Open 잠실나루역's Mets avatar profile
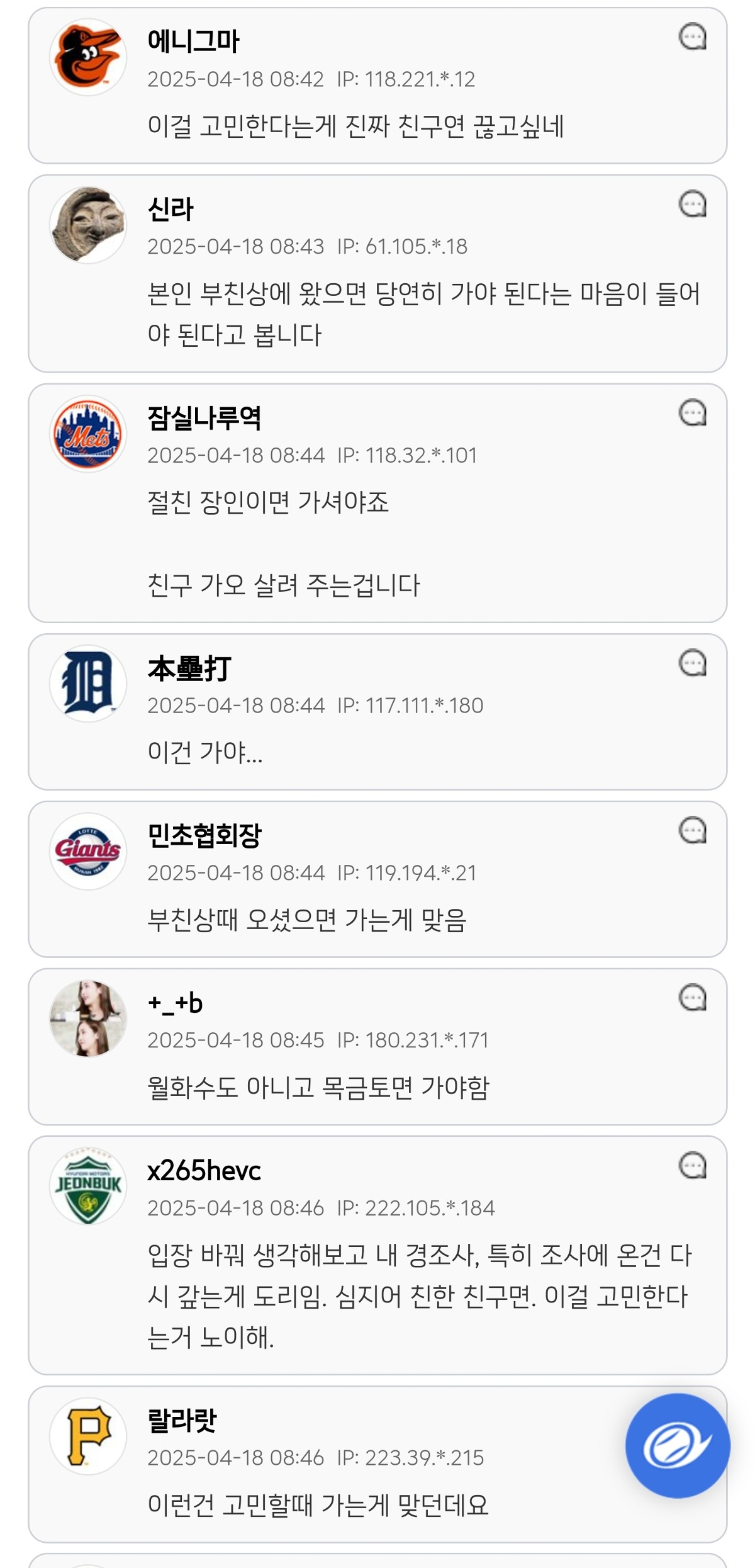 [x=88, y=434]
